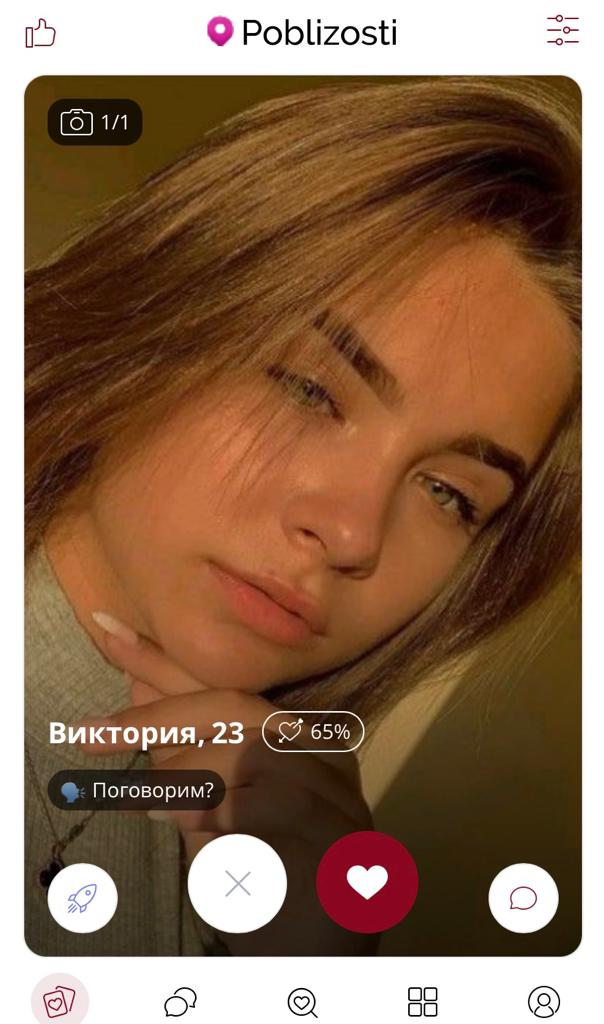The width and height of the screenshot is (604, 1024).
Task: Tap the Поговорим? status chip
Action: tap(137, 791)
